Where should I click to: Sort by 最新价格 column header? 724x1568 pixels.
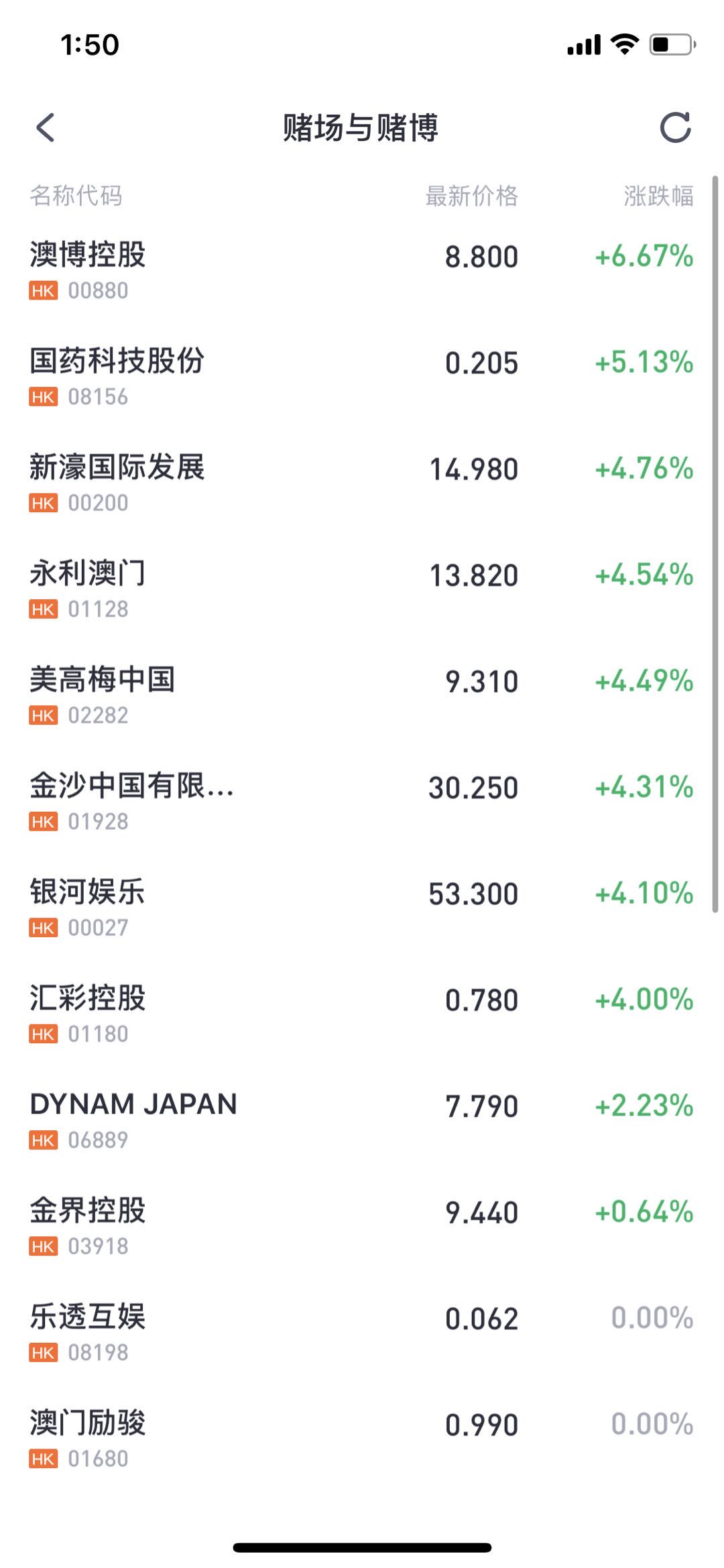(x=471, y=196)
